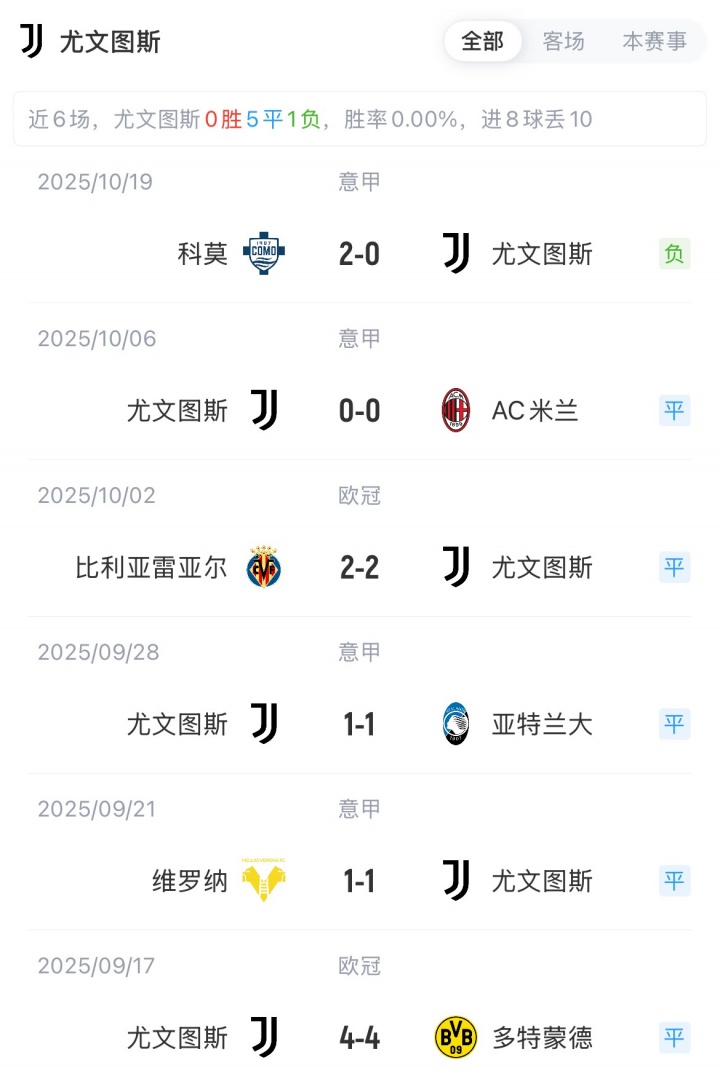View the 比利亚雷亚尔 2-2 match details
720x1076 pixels.
click(x=359, y=568)
